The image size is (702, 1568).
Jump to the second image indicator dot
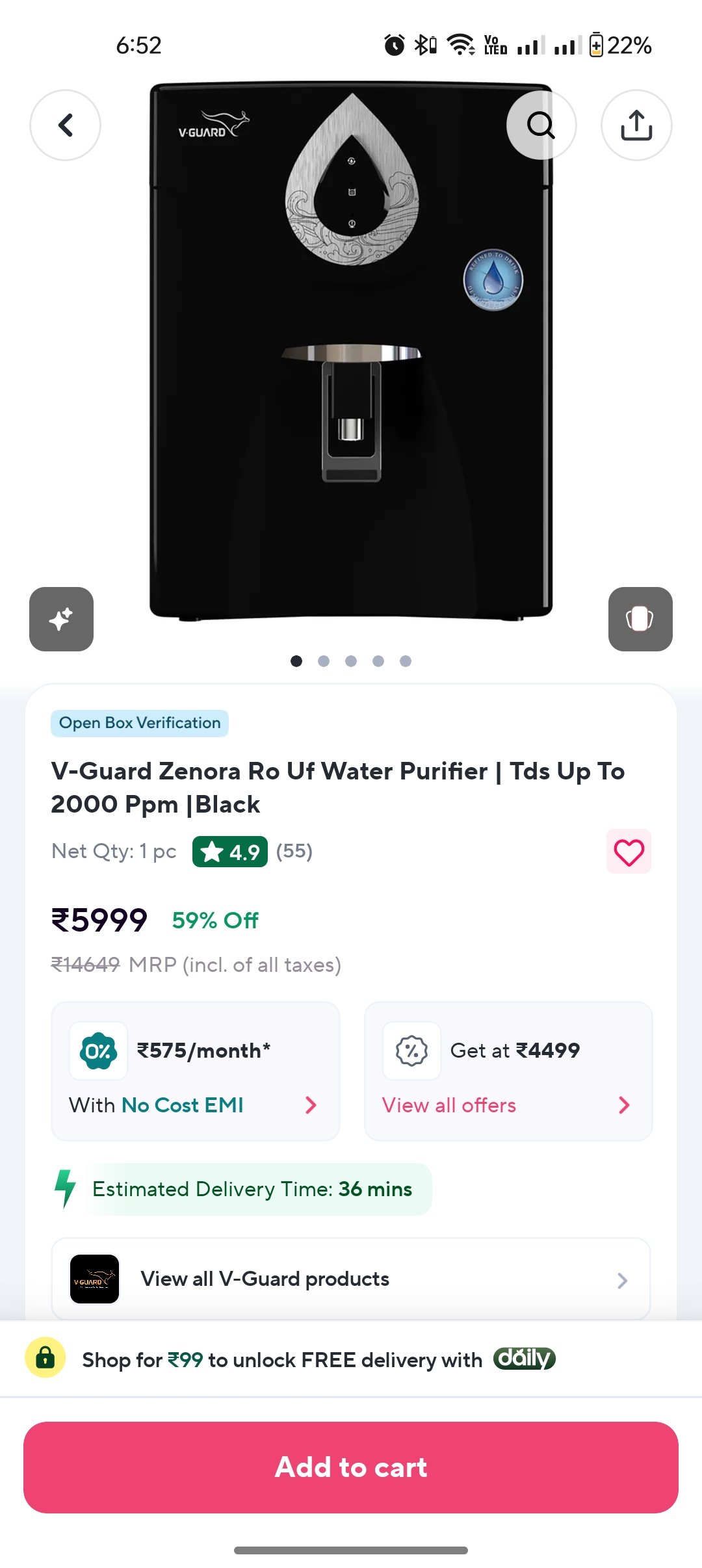pyautogui.click(x=324, y=661)
